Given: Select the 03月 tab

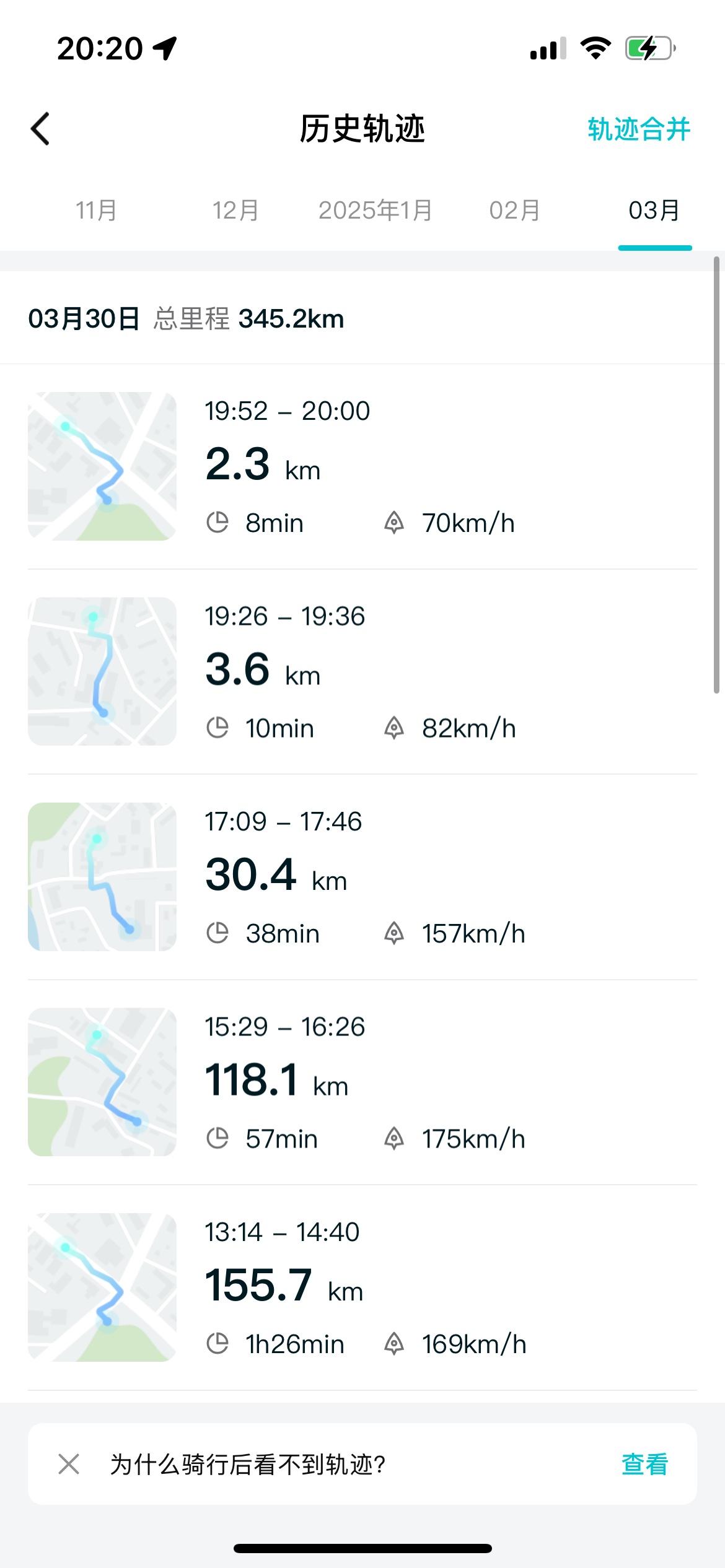Looking at the screenshot, I should pyautogui.click(x=654, y=210).
